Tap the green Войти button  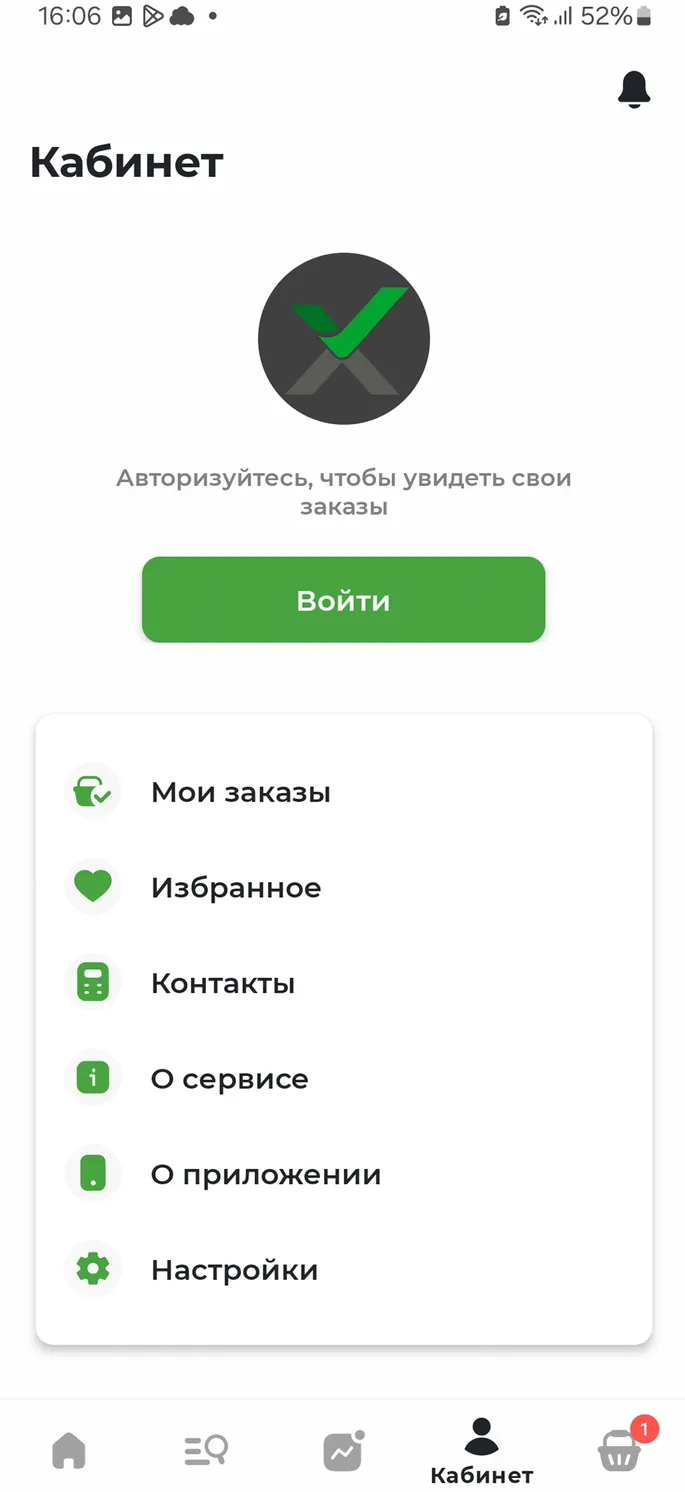coord(343,600)
